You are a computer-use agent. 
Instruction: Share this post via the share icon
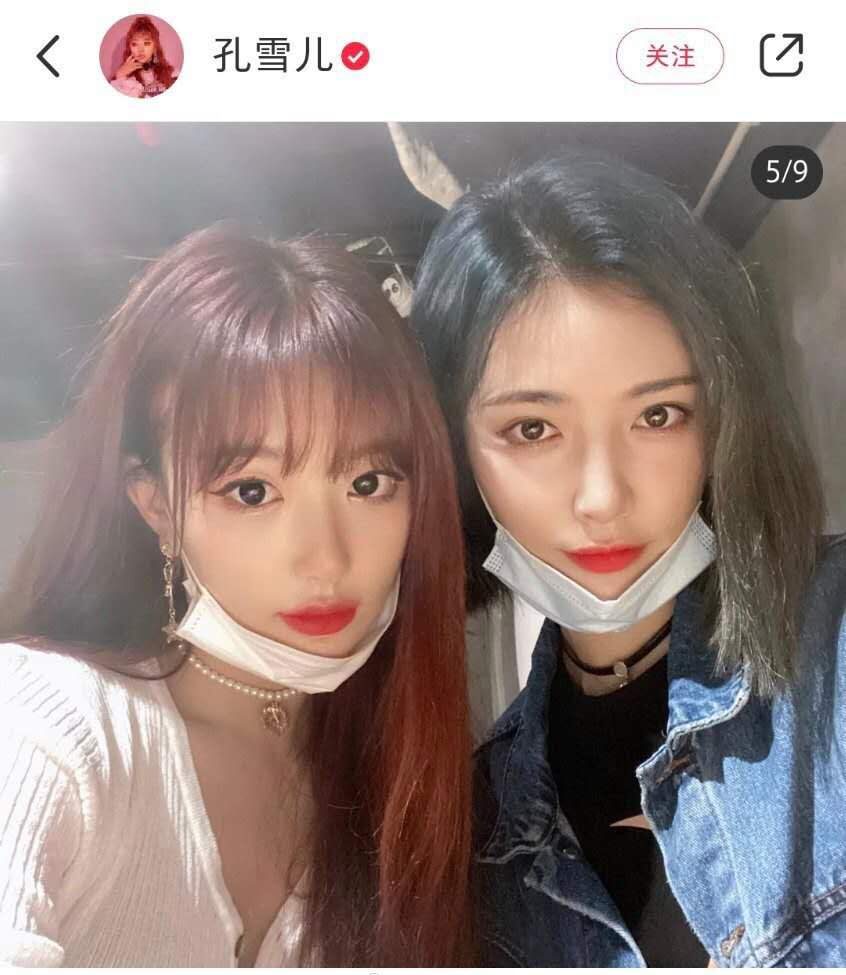coord(781,56)
